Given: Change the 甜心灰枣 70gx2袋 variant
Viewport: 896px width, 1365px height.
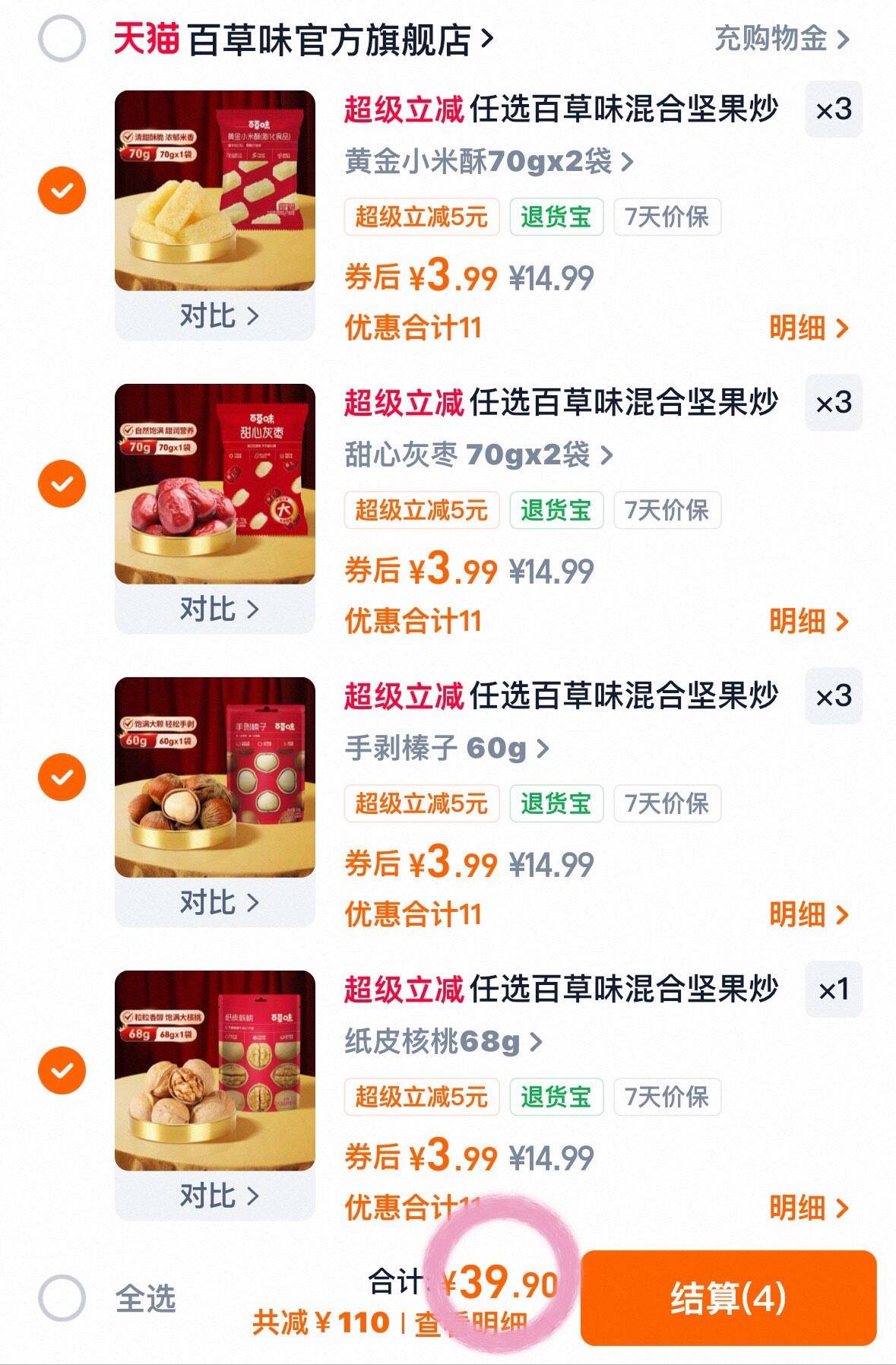Looking at the screenshot, I should click(x=478, y=455).
